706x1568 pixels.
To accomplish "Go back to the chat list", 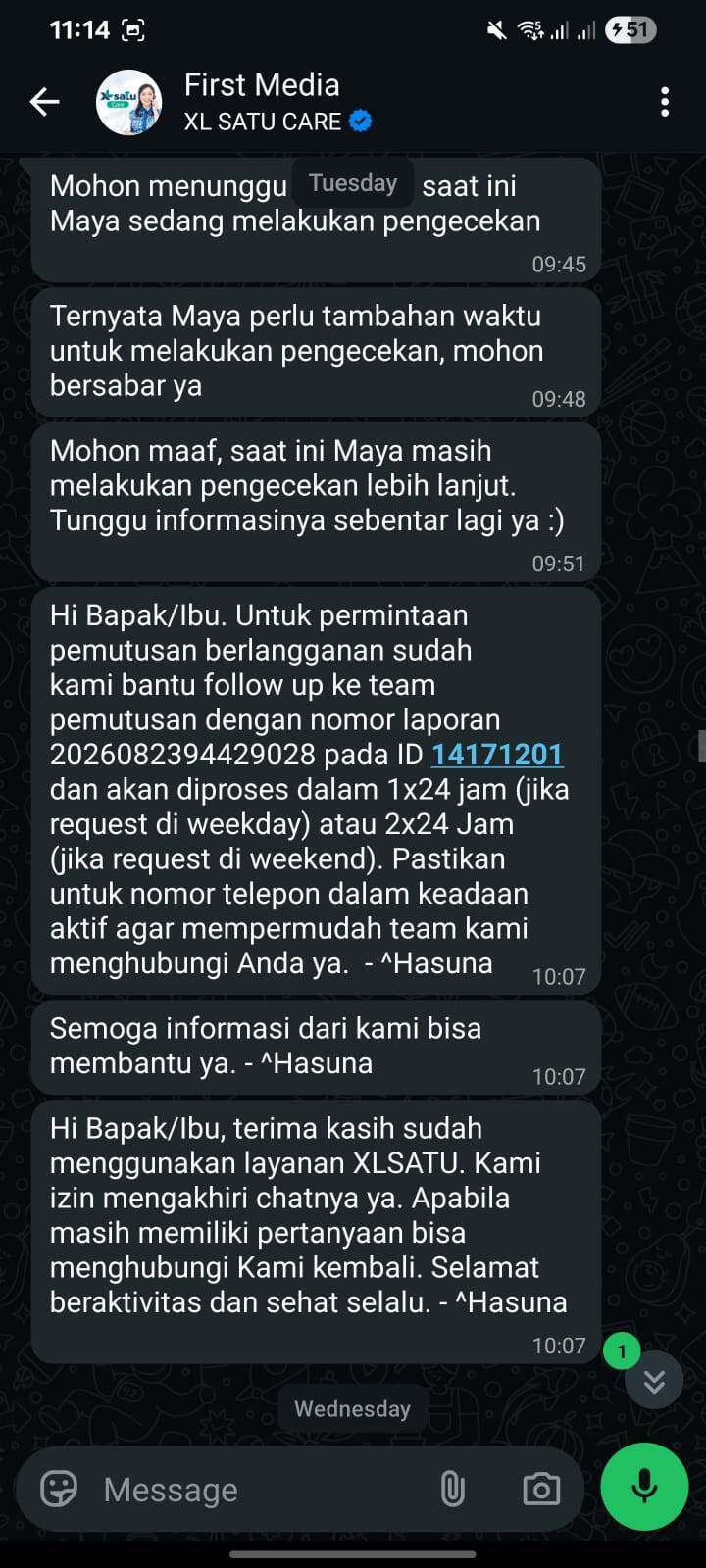I will pos(45,102).
